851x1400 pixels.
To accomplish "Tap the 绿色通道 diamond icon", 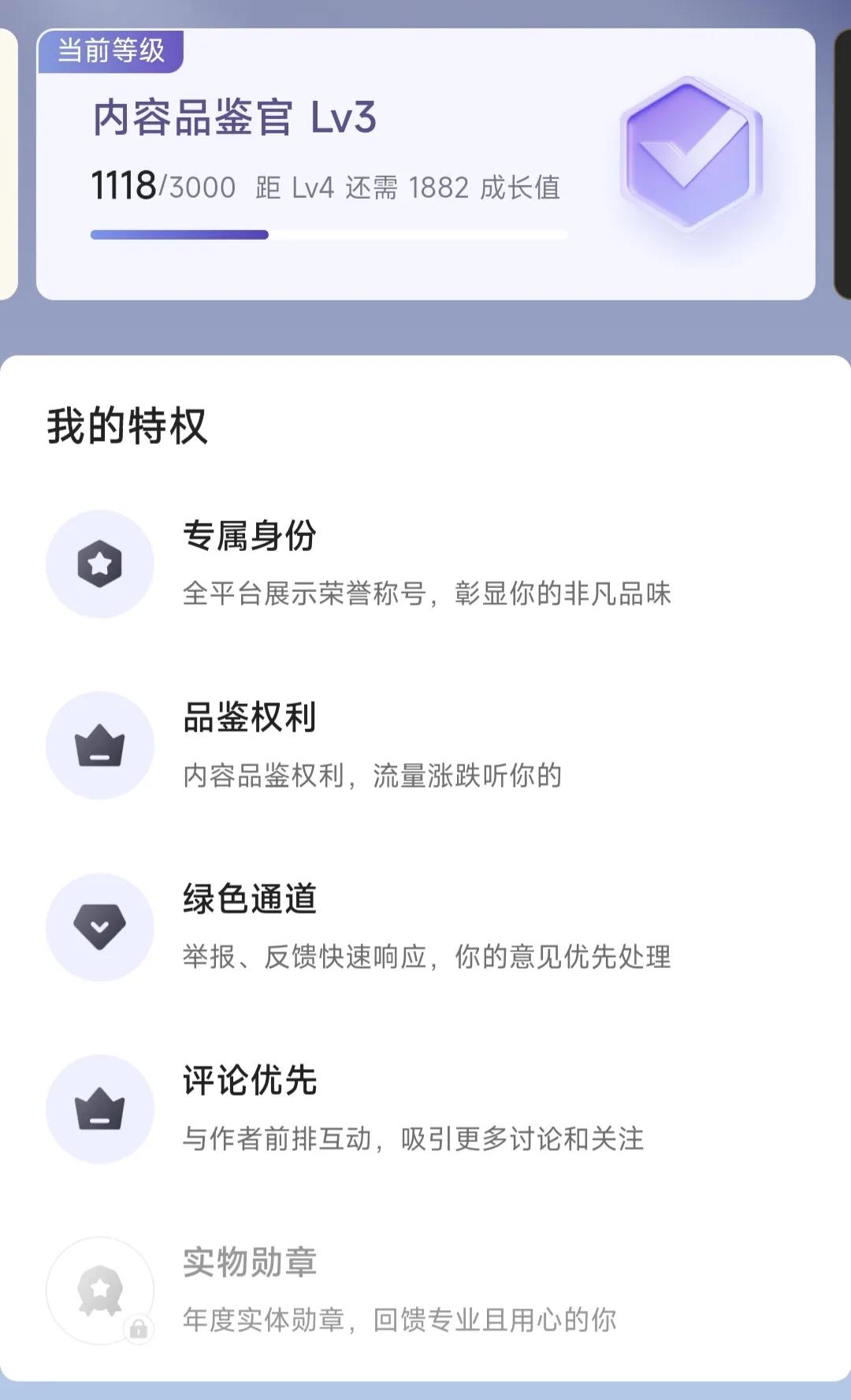I will coord(99,927).
